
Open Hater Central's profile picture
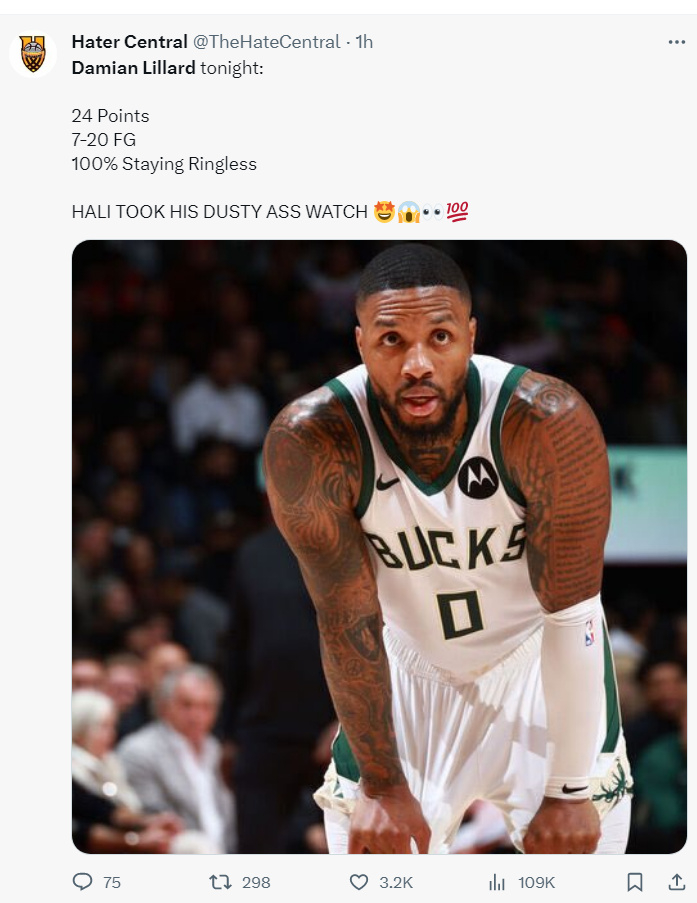point(33,54)
